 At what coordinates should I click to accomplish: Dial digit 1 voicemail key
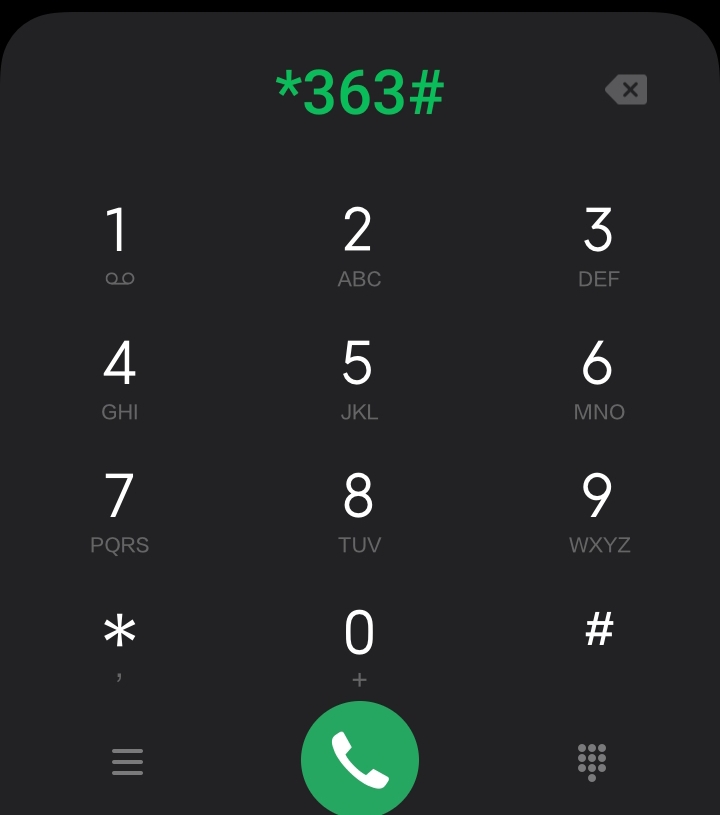119,244
